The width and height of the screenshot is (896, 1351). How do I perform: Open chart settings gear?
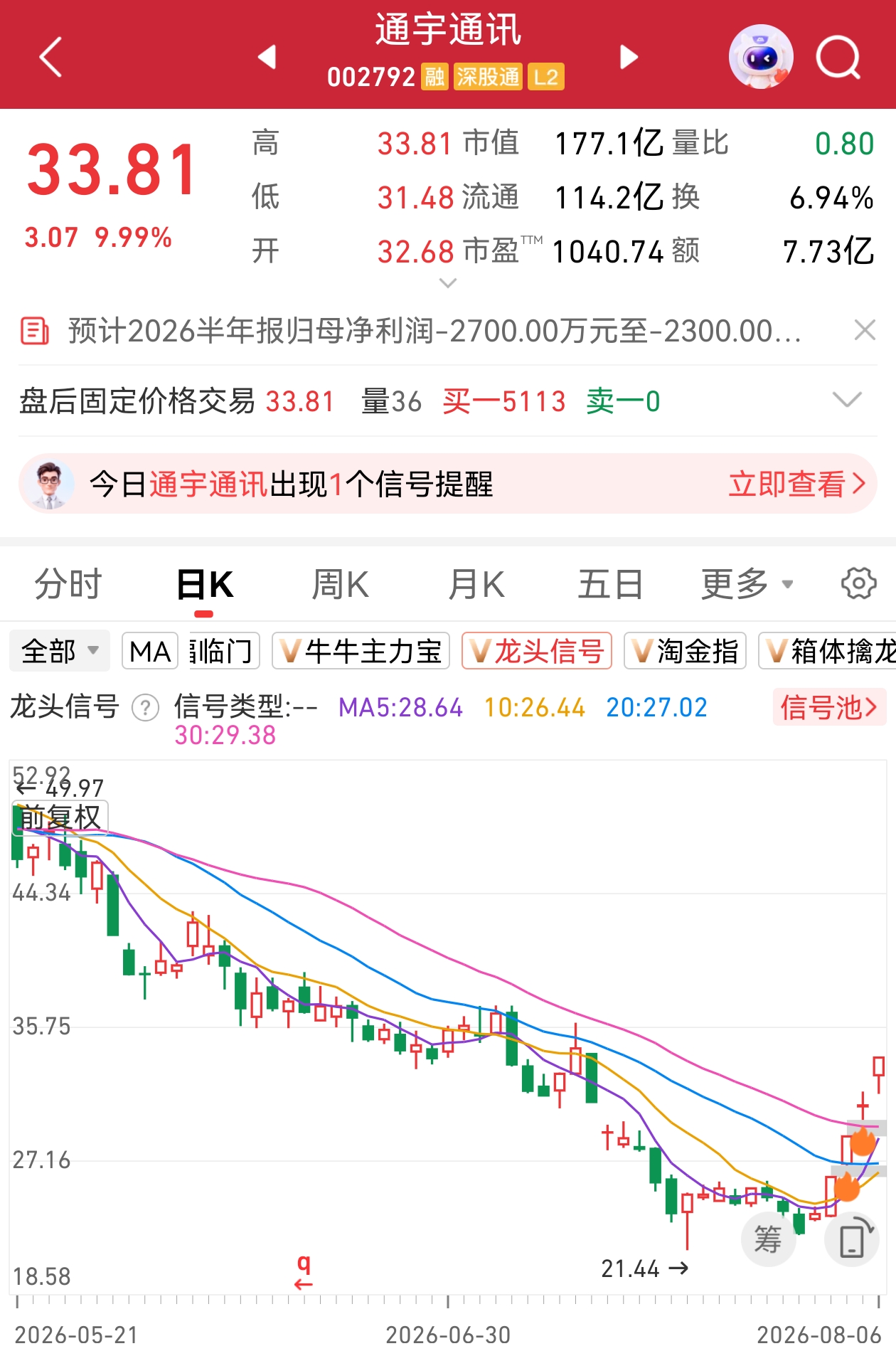pos(858,583)
